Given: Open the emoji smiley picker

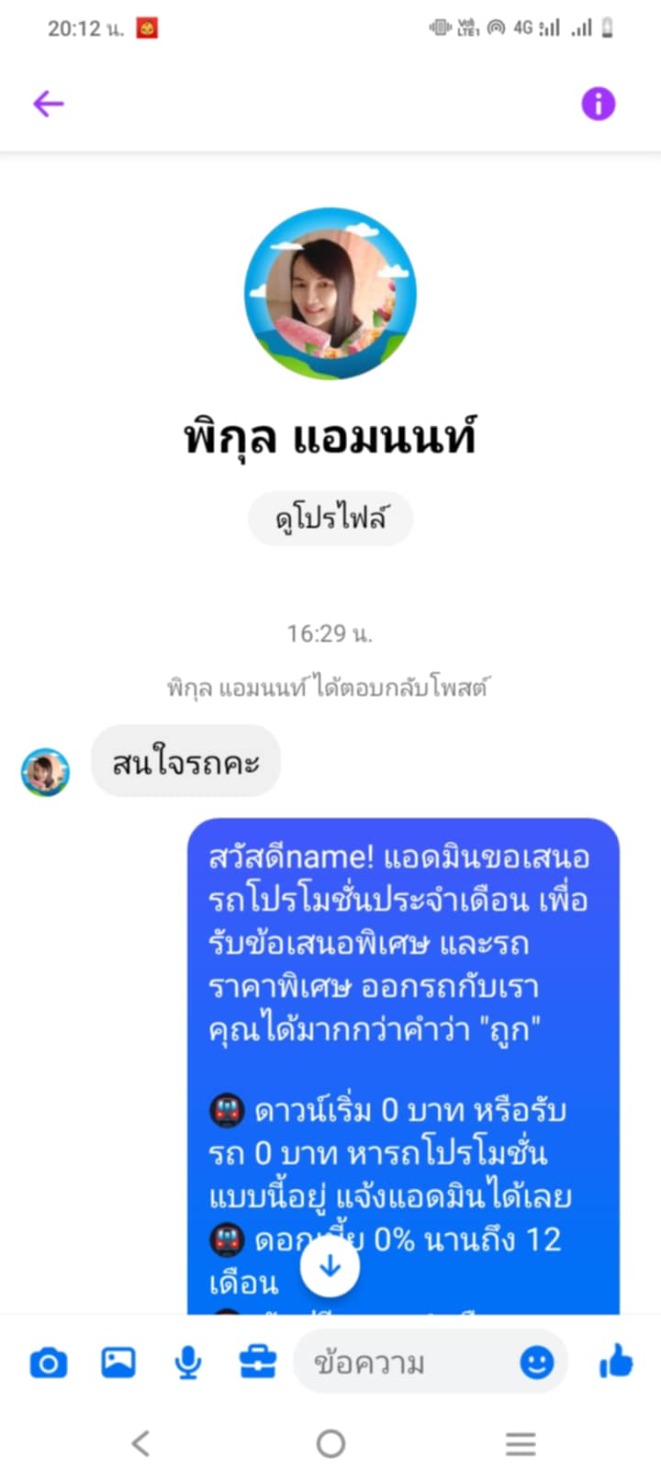Looking at the screenshot, I should (x=537, y=1362).
